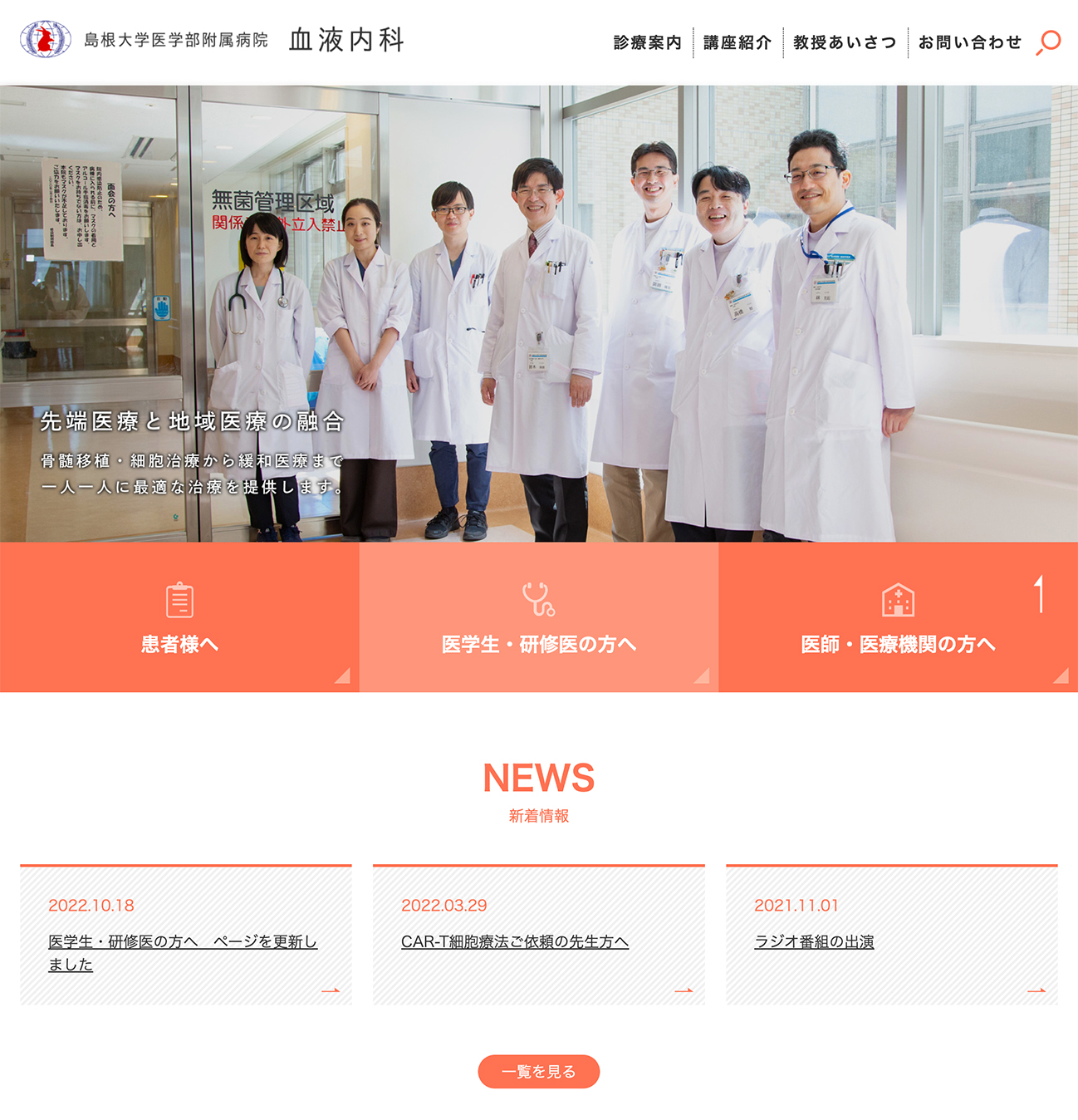Viewport: 1078px width, 1120px height.
Task: Open the ラジオ番組の出演 news item
Action: [813, 941]
